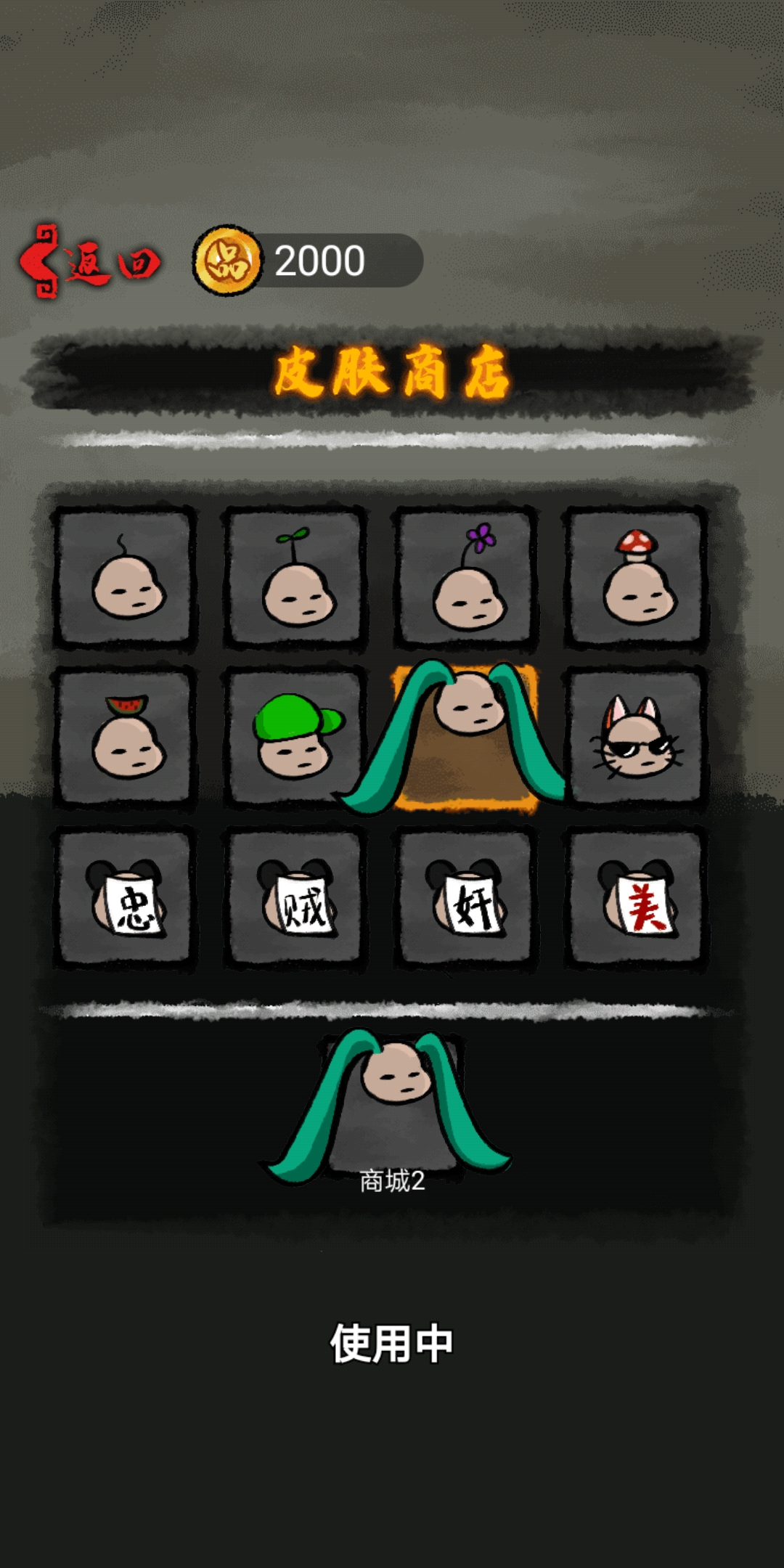The height and width of the screenshot is (1568, 784).
Task: Pick the 贼 paper mask skin
Action: 295,899
